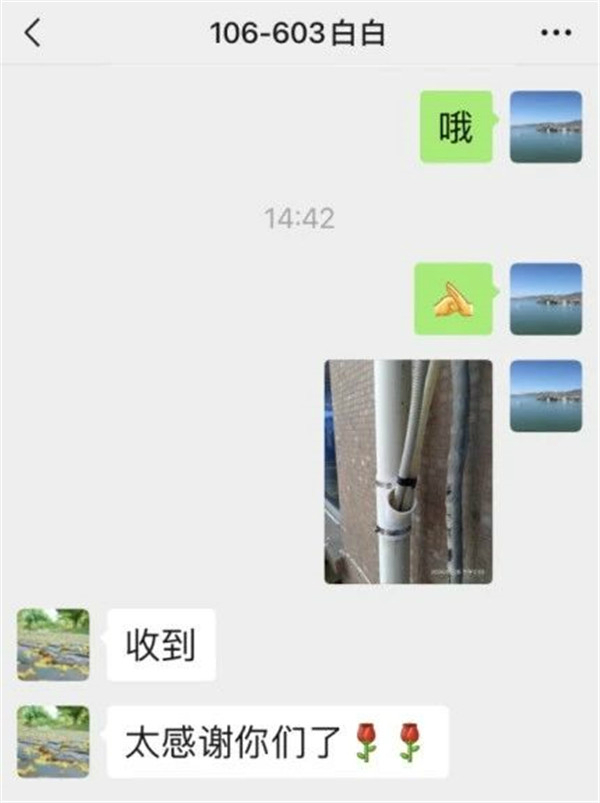Open the sent pipe photo message
600x803 pixels.
[x=408, y=471]
